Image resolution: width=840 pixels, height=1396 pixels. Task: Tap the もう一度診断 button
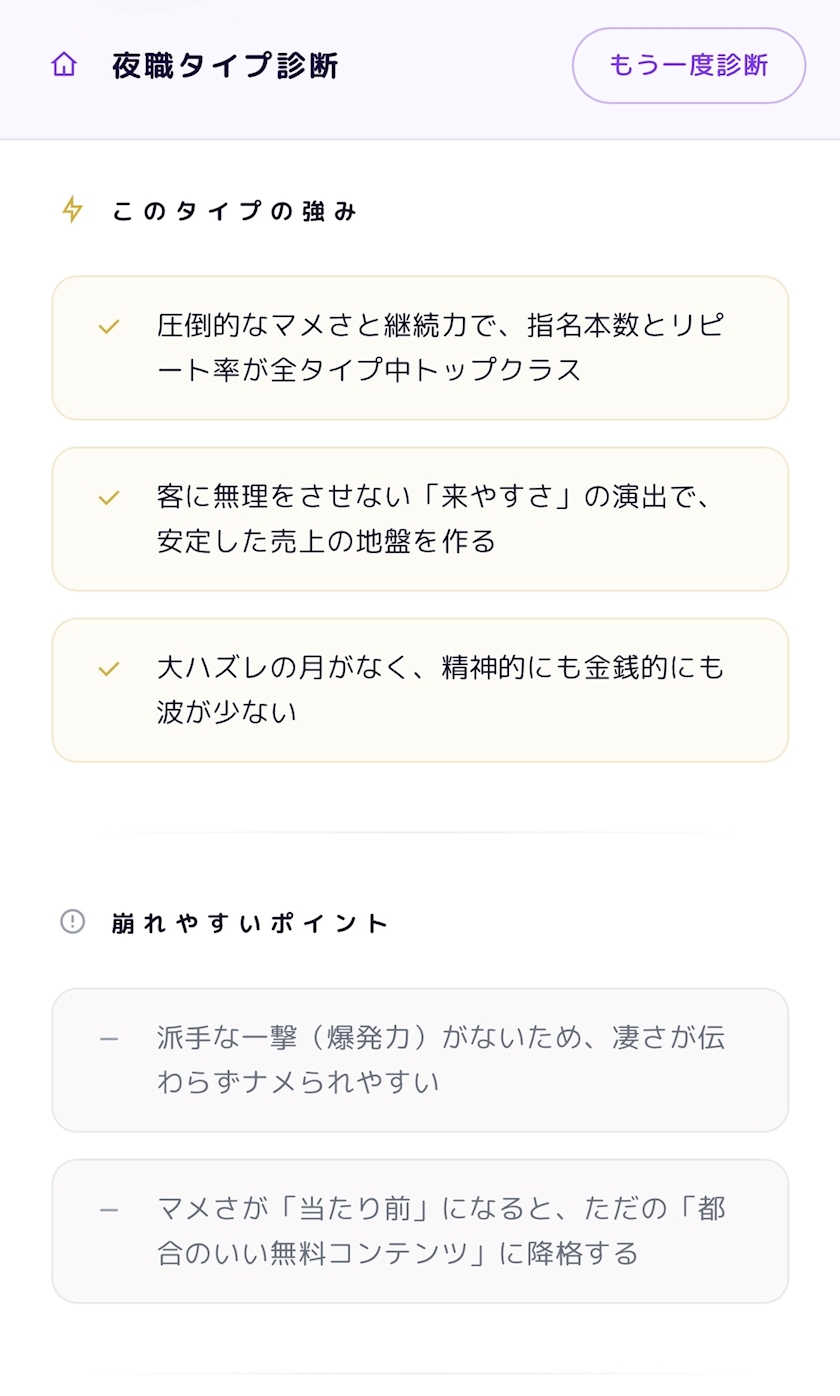689,65
